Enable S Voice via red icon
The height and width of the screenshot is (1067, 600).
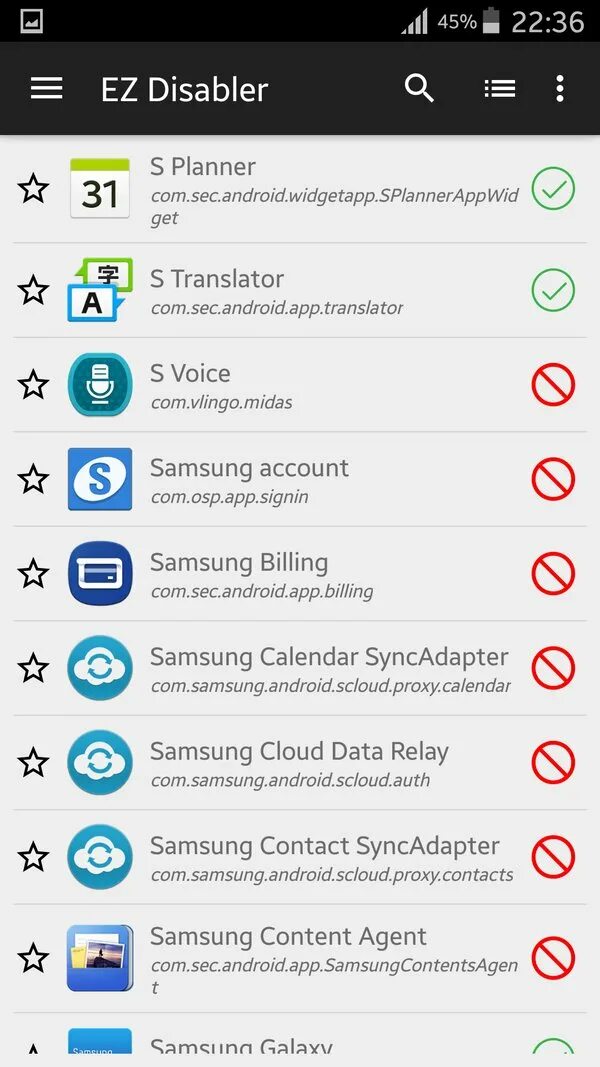[552, 385]
